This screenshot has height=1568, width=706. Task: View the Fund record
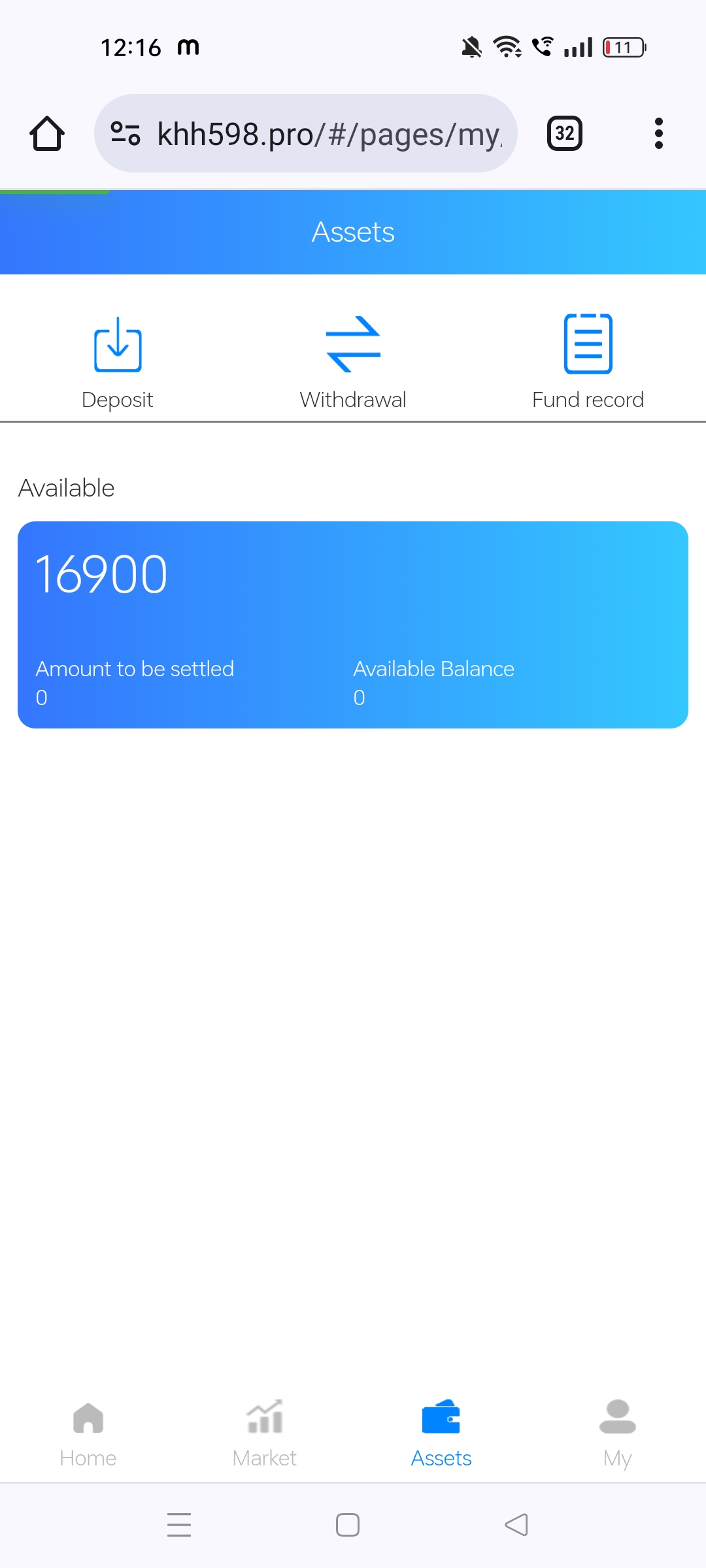click(588, 361)
